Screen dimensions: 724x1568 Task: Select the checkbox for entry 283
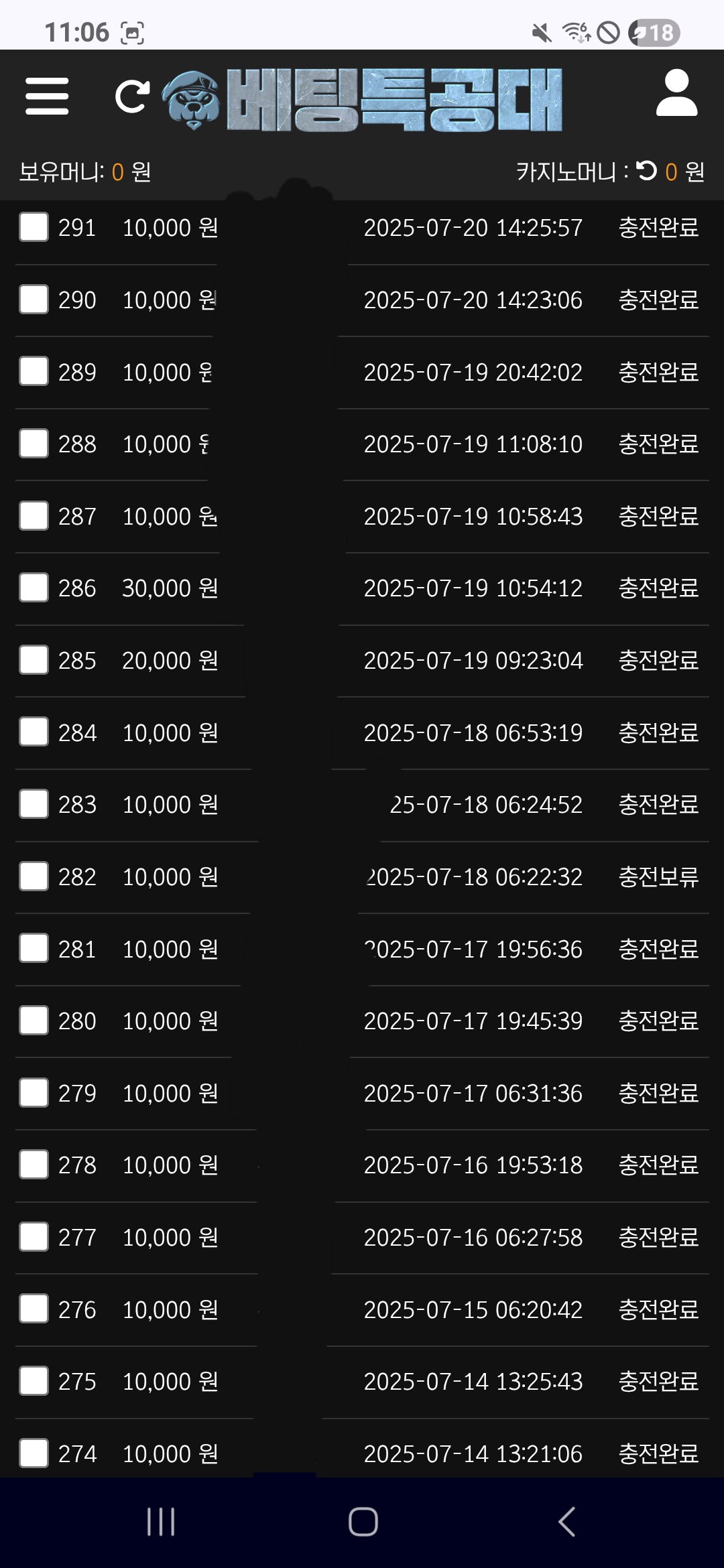point(34,804)
